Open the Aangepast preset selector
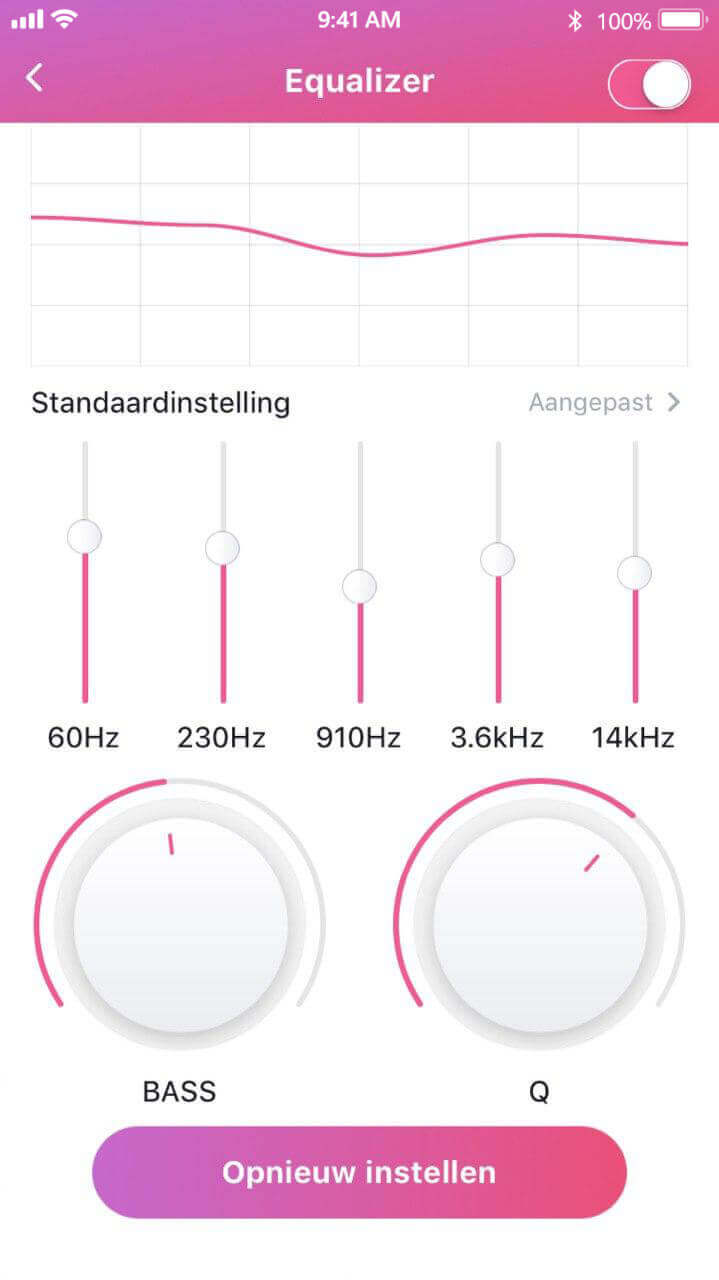Viewport: 719px width, 1280px height. pyautogui.click(x=604, y=403)
